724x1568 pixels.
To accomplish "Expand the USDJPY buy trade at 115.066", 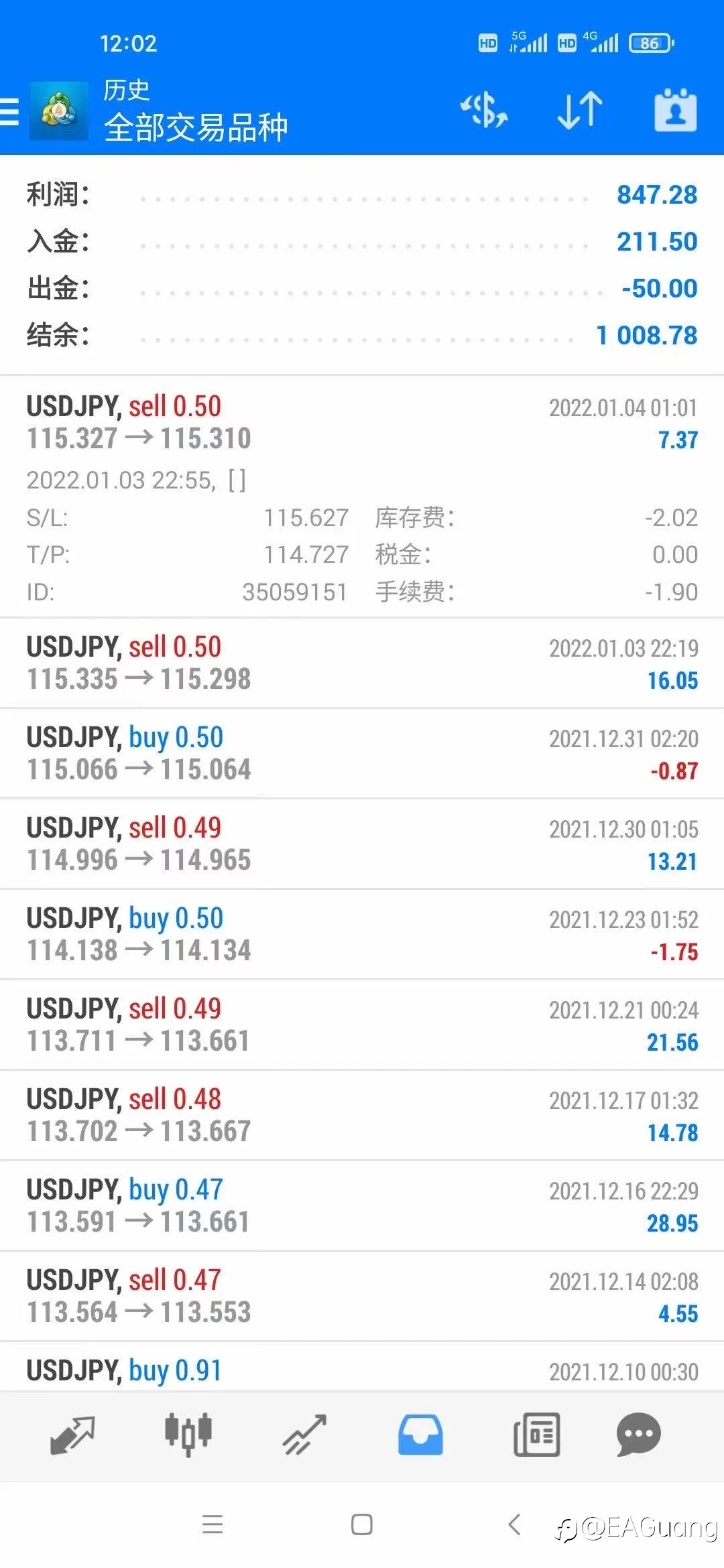I will point(362,753).
